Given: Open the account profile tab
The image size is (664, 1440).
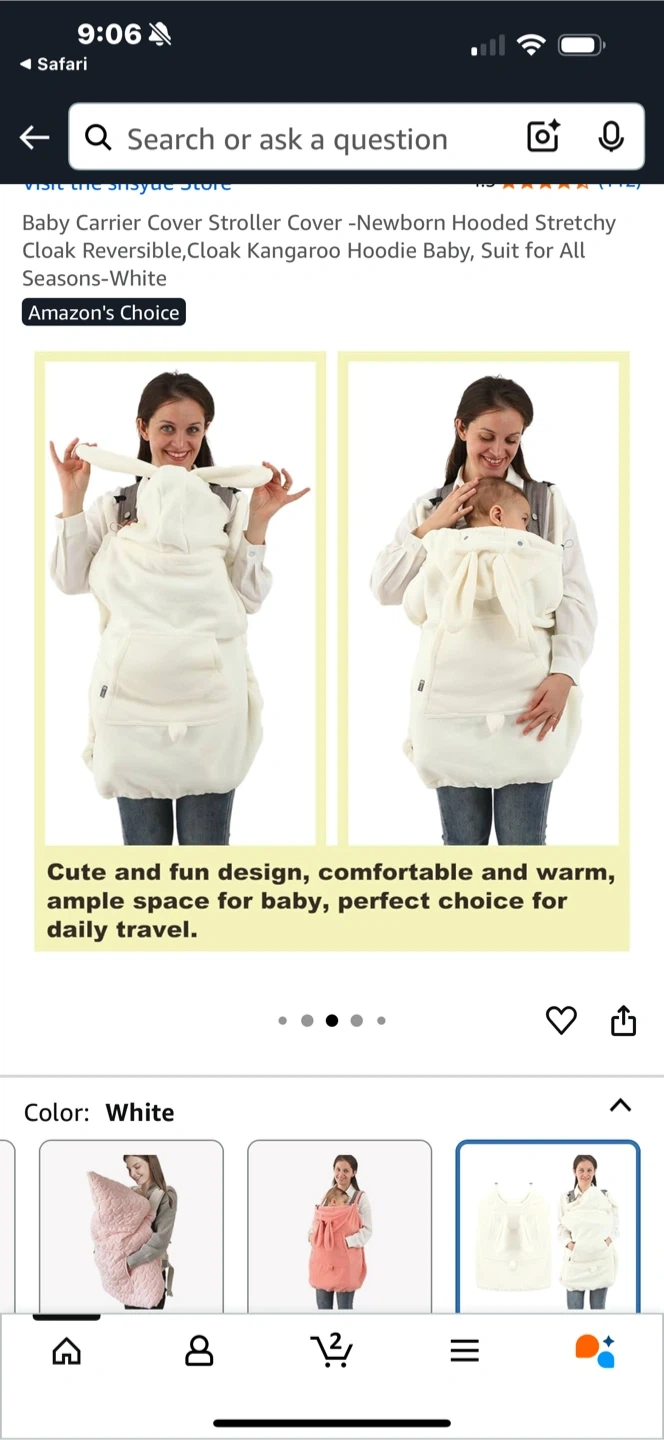Looking at the screenshot, I should click(199, 1351).
